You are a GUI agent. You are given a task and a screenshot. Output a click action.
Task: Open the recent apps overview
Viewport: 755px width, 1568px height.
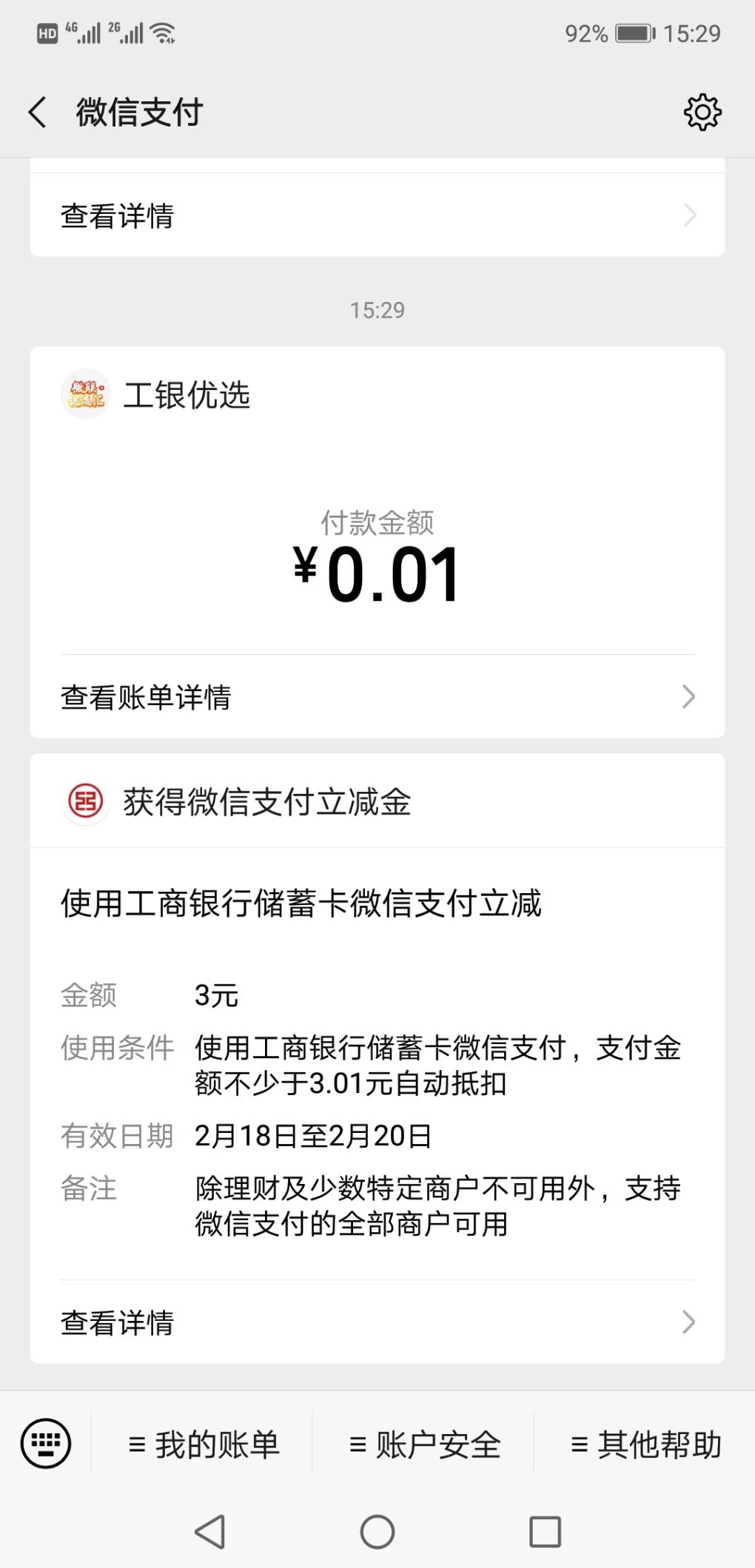[x=545, y=1531]
